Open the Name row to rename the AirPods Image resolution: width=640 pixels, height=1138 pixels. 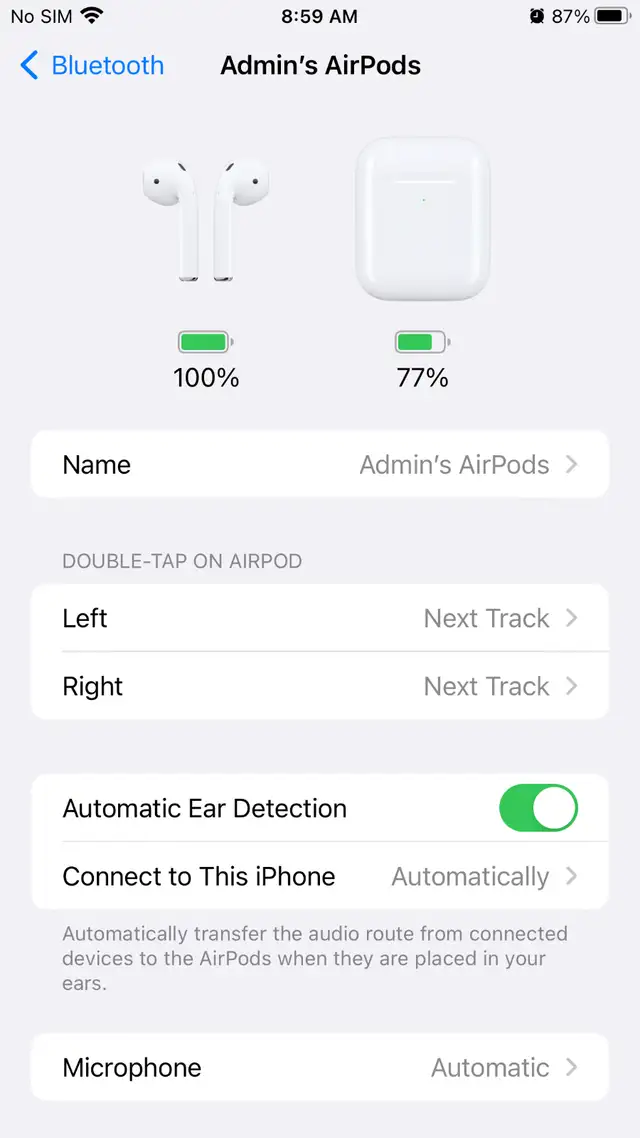(320, 464)
